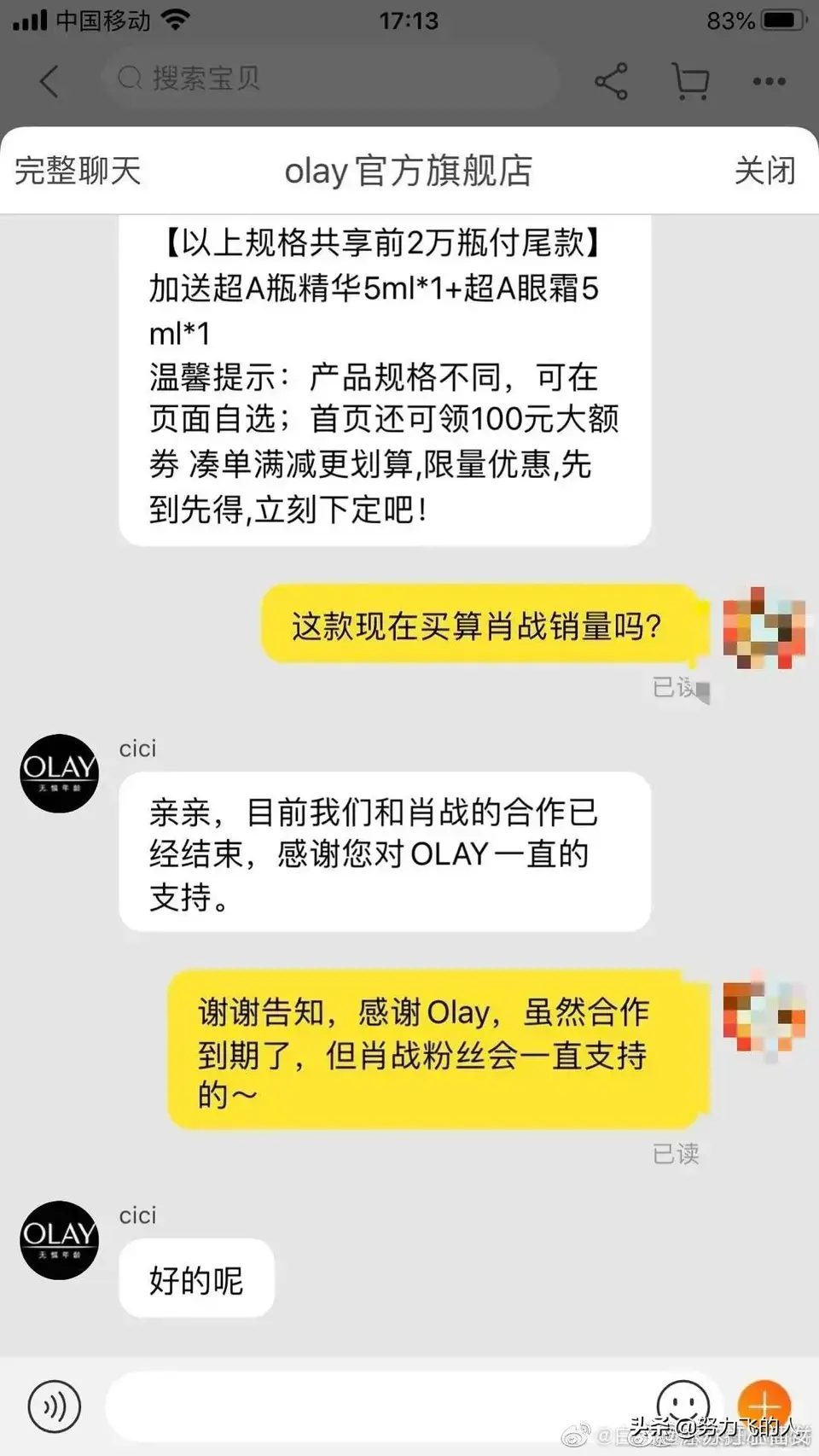Image resolution: width=819 pixels, height=1456 pixels.
Task: Go back using the top arrow
Action: click(x=49, y=81)
